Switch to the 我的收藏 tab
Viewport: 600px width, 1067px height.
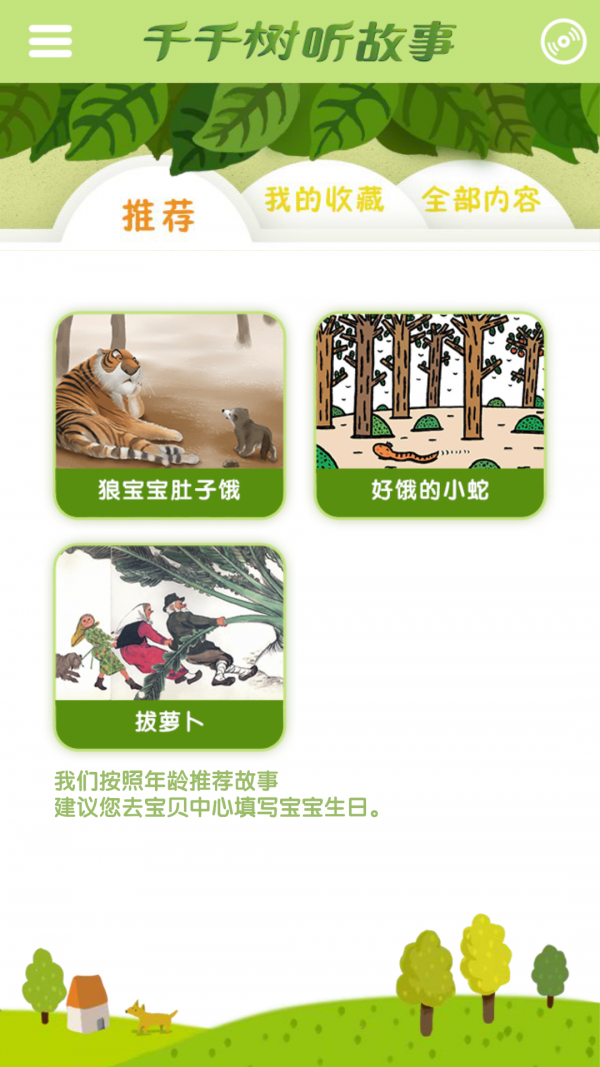(x=324, y=200)
